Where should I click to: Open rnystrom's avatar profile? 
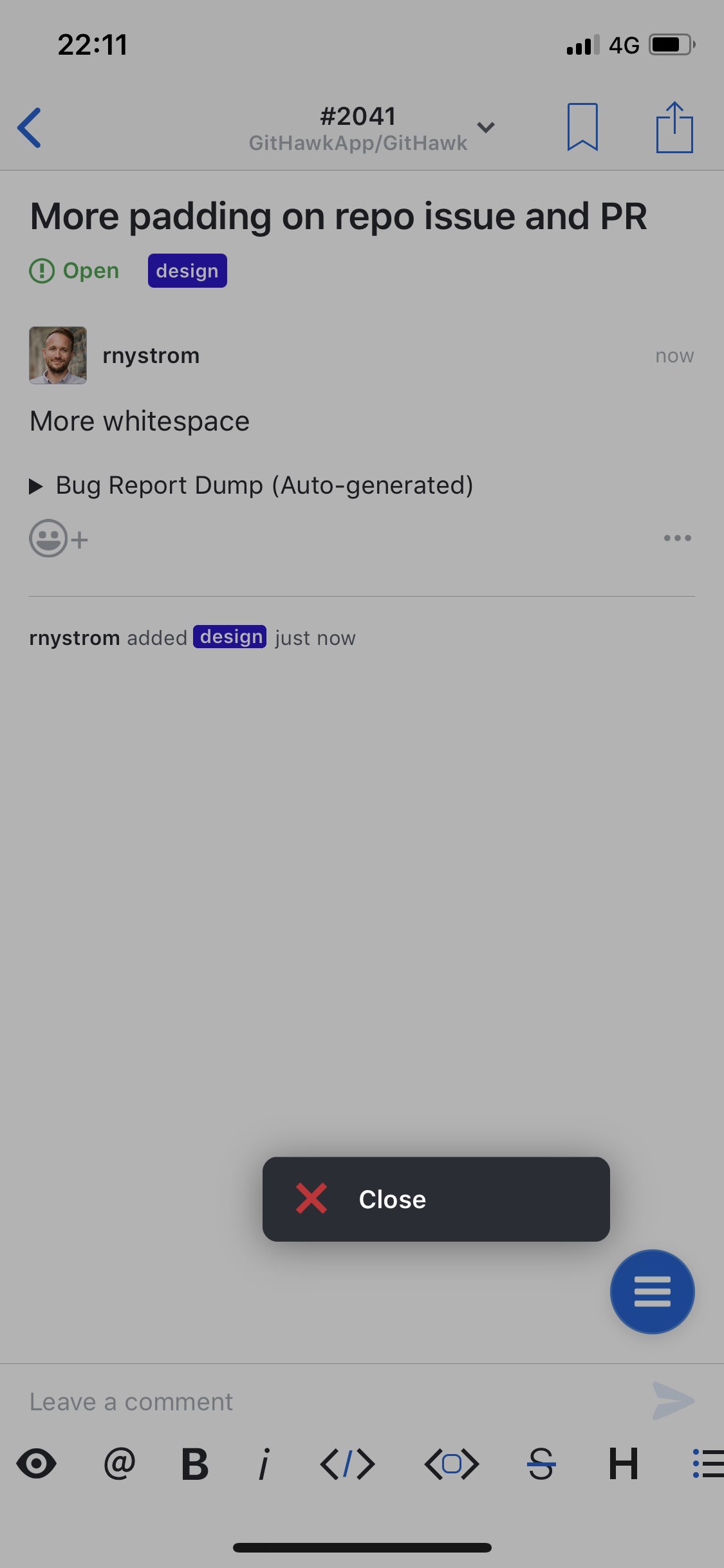pos(58,355)
